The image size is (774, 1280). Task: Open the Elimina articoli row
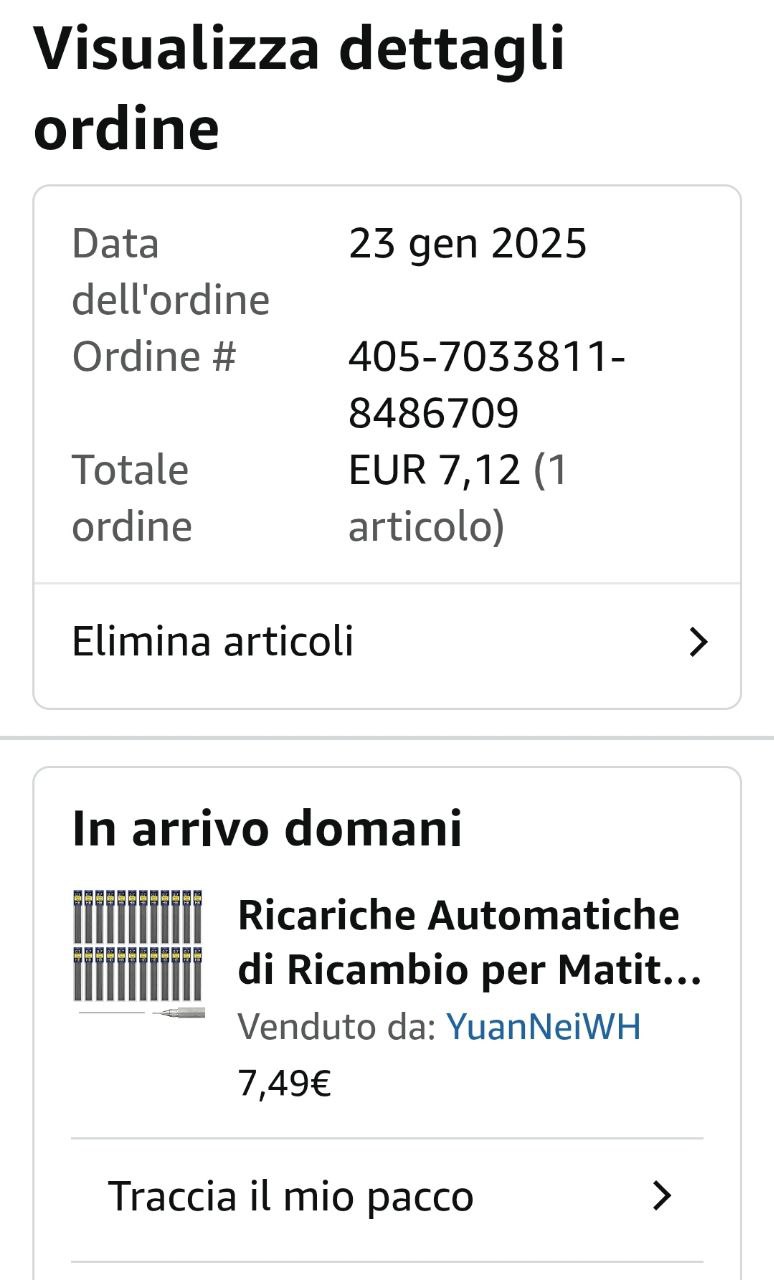387,642
